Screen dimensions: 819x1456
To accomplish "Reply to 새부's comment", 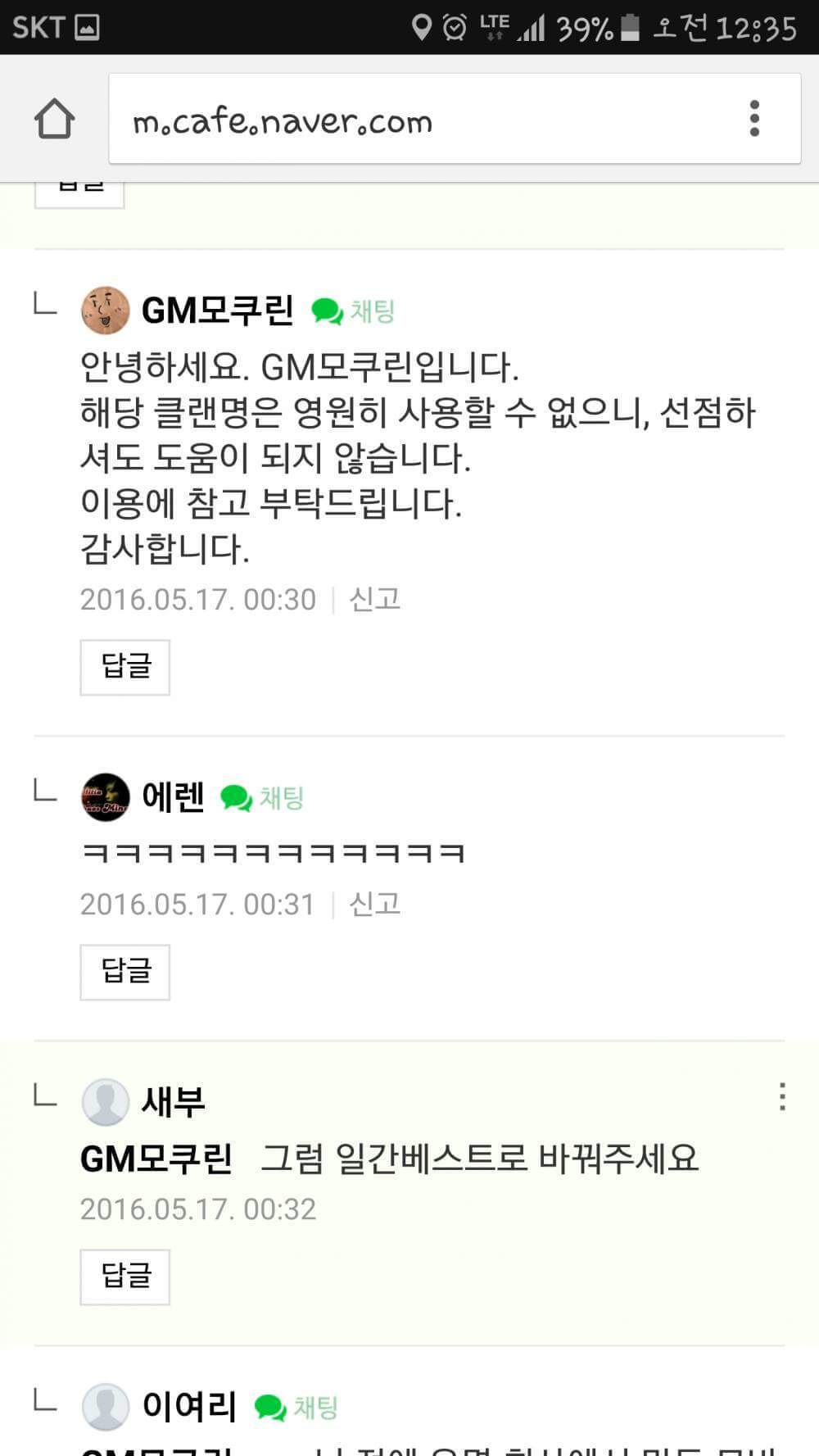I will (x=125, y=1277).
